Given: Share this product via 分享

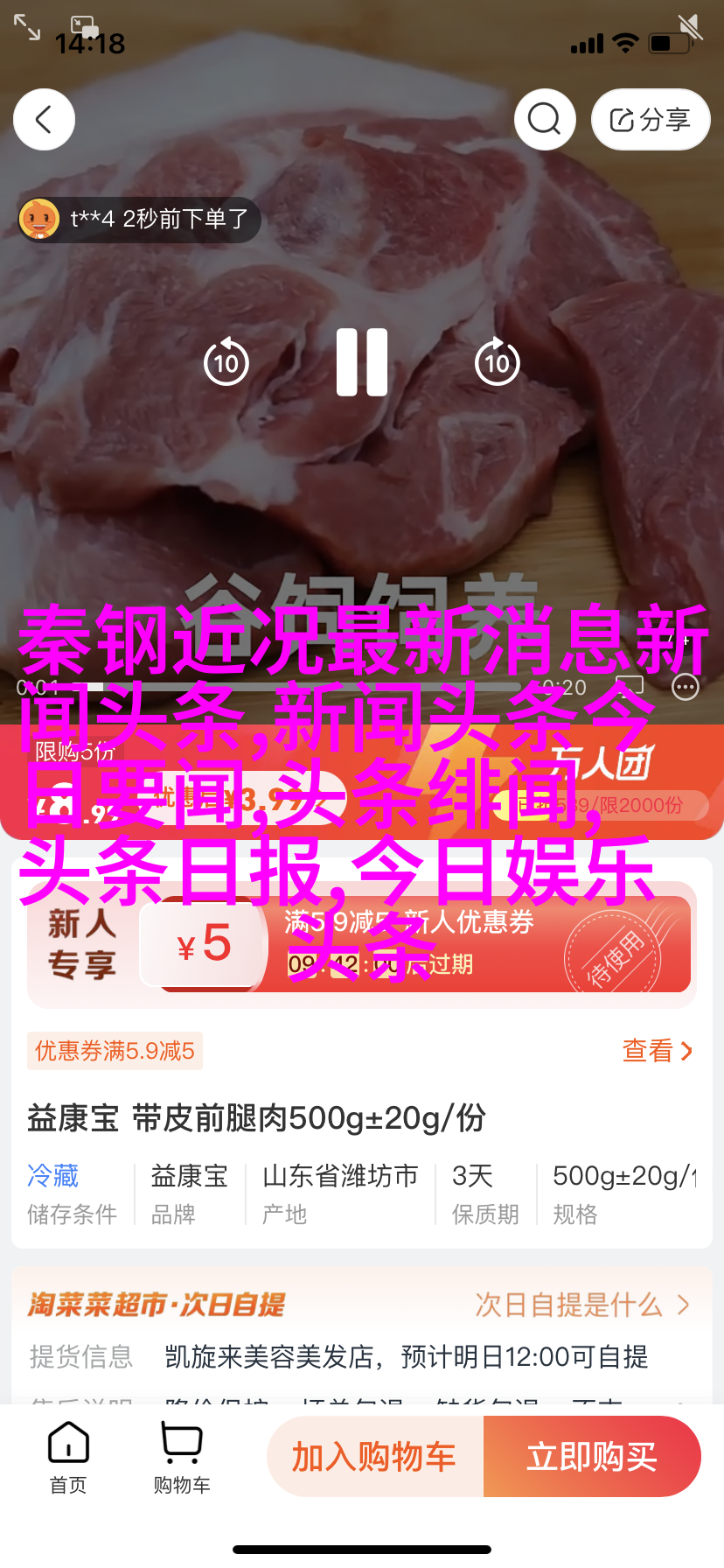Looking at the screenshot, I should [650, 120].
